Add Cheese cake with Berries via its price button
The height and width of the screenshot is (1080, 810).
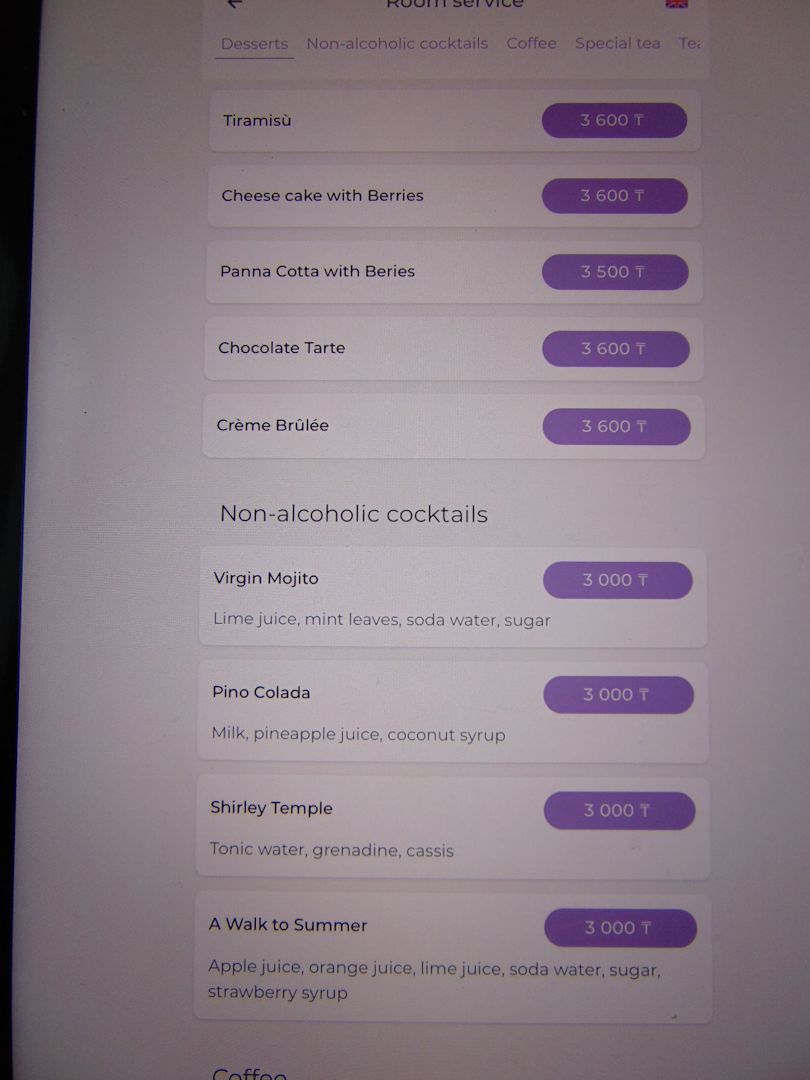[x=614, y=196]
